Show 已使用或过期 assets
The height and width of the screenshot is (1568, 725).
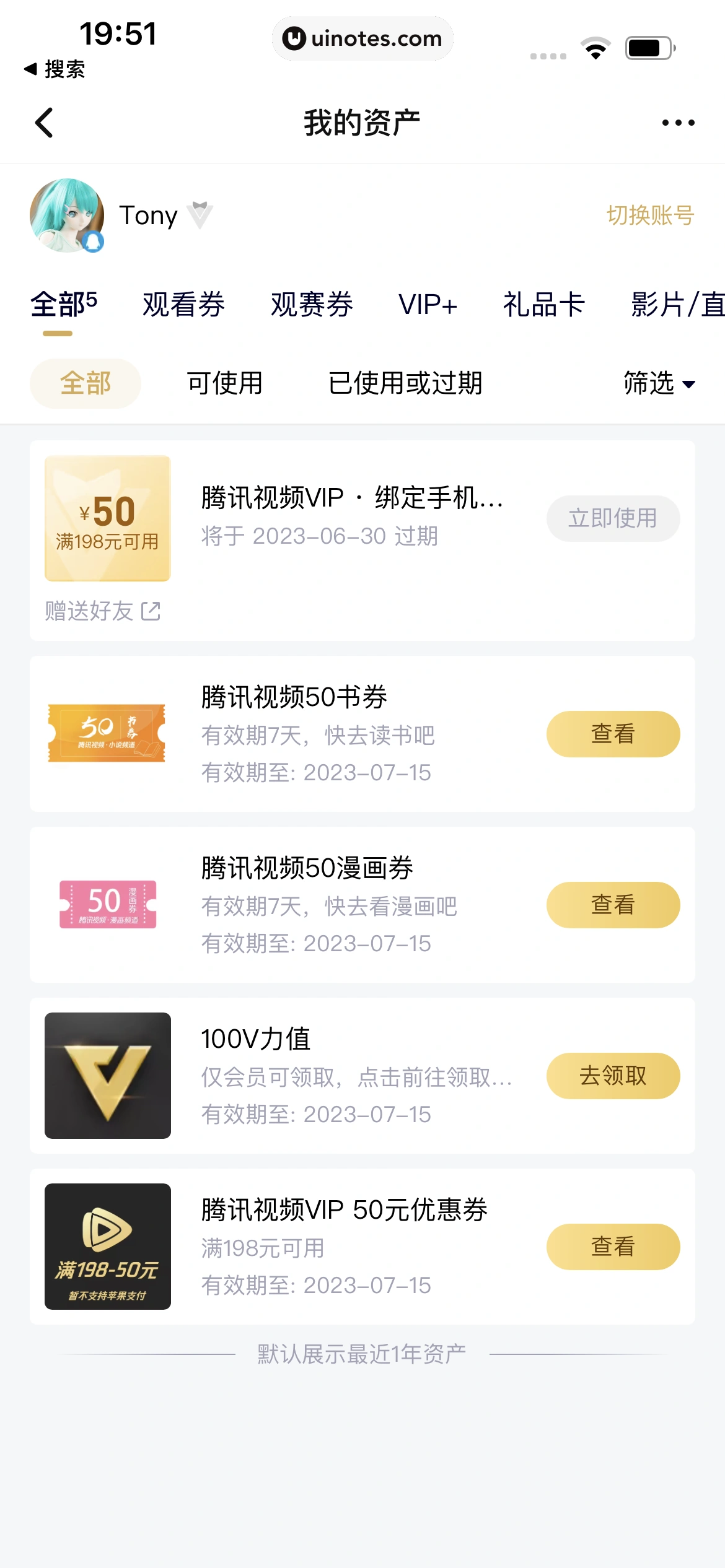click(405, 383)
